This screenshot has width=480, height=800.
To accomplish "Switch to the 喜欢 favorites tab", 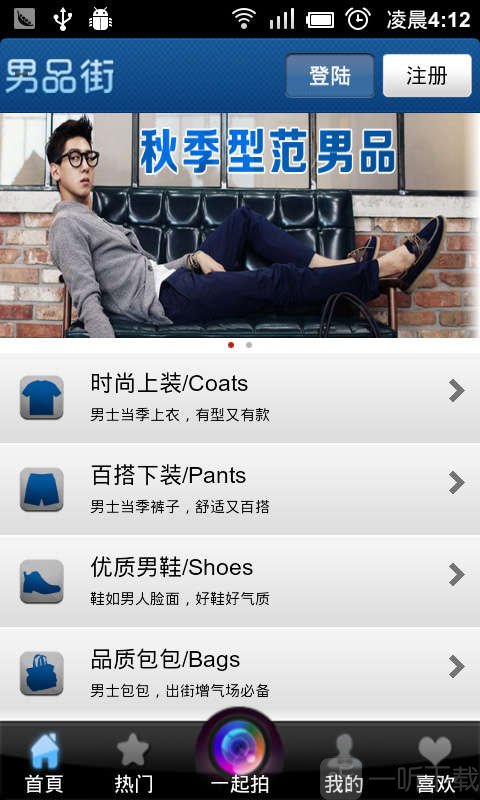I will click(435, 762).
